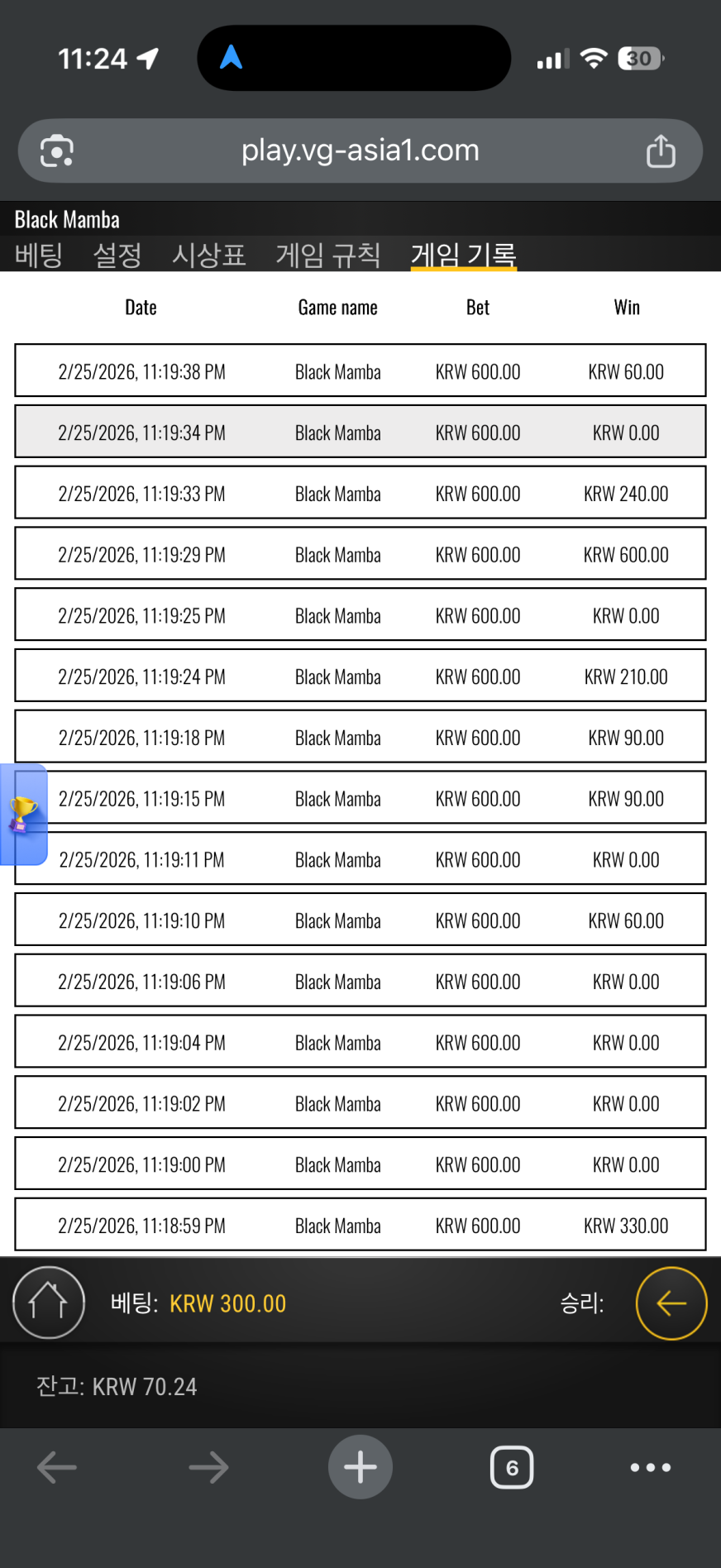
Task: Open a new browser tab
Action: (360, 1468)
